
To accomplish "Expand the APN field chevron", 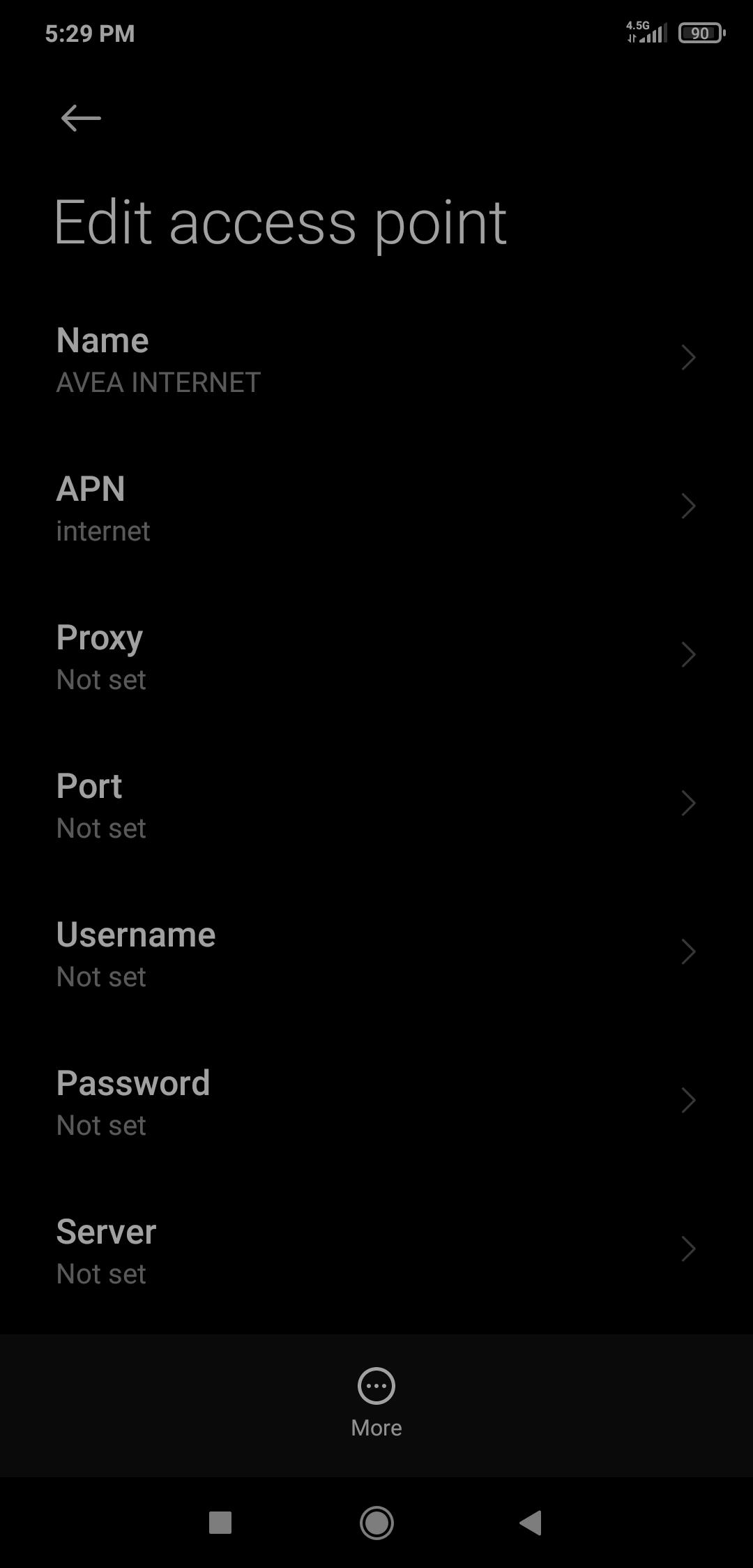I will 688,506.
